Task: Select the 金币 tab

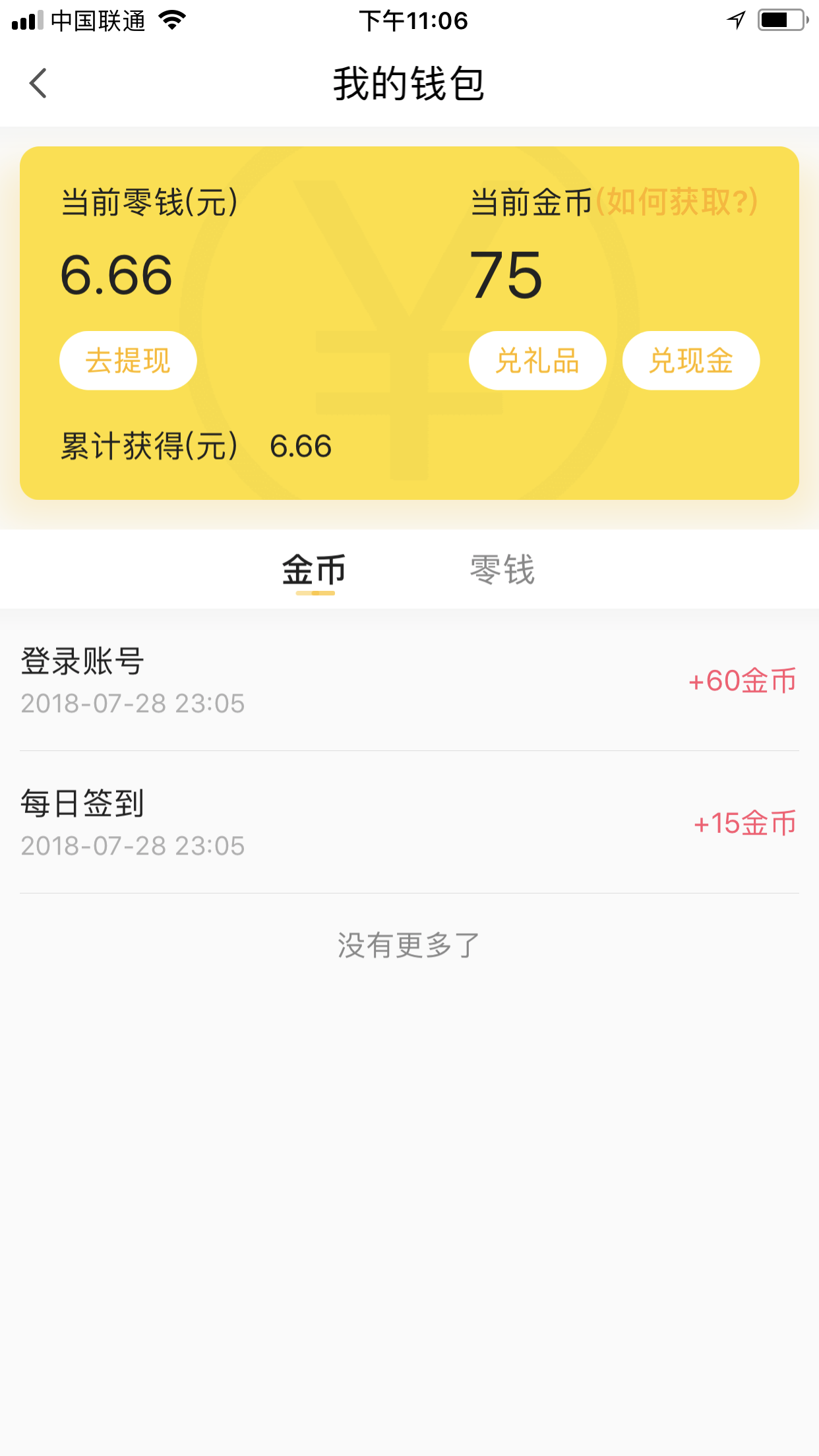Action: (315, 571)
